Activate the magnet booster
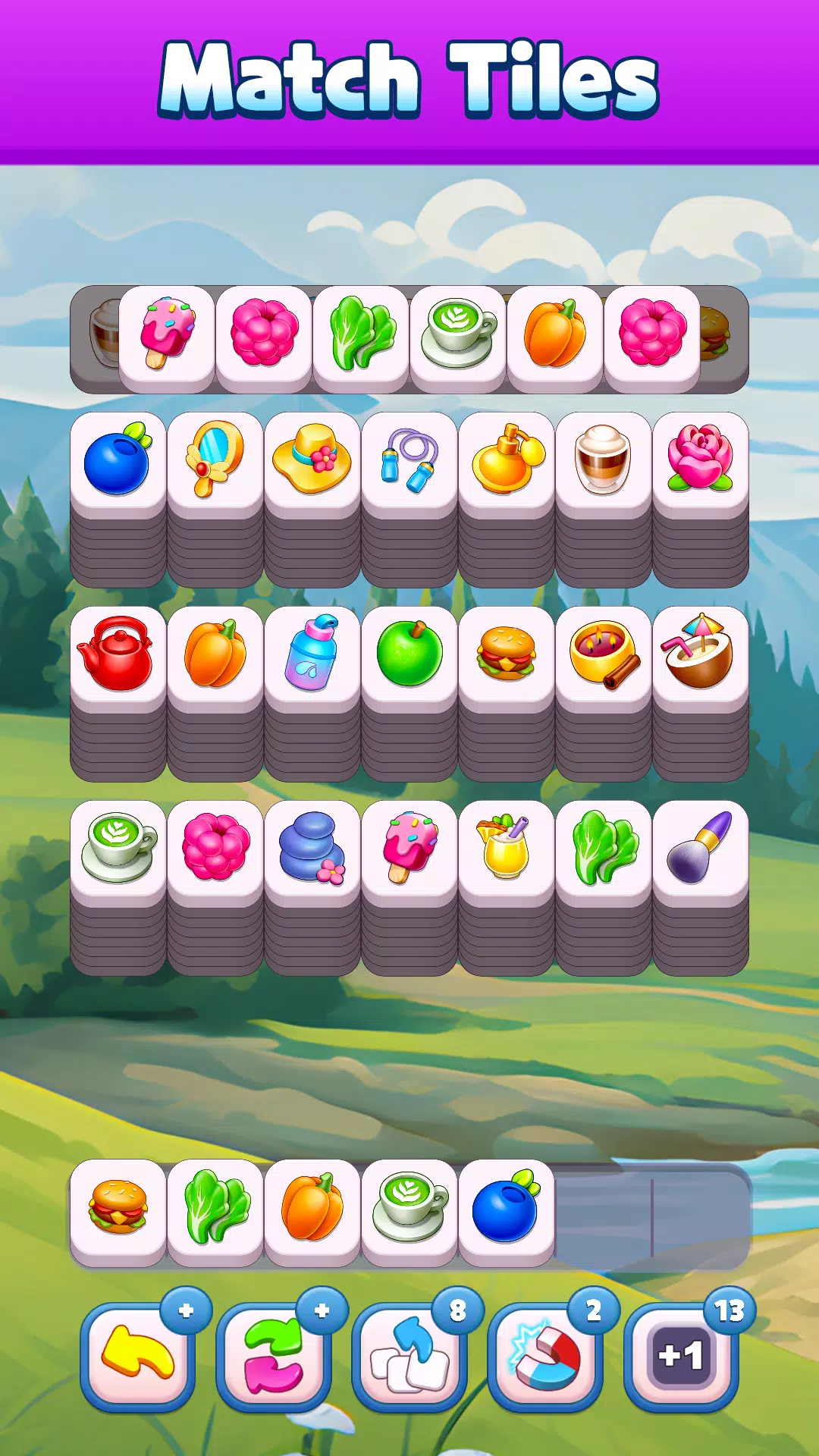Viewport: 819px width, 1456px height. tap(544, 1354)
